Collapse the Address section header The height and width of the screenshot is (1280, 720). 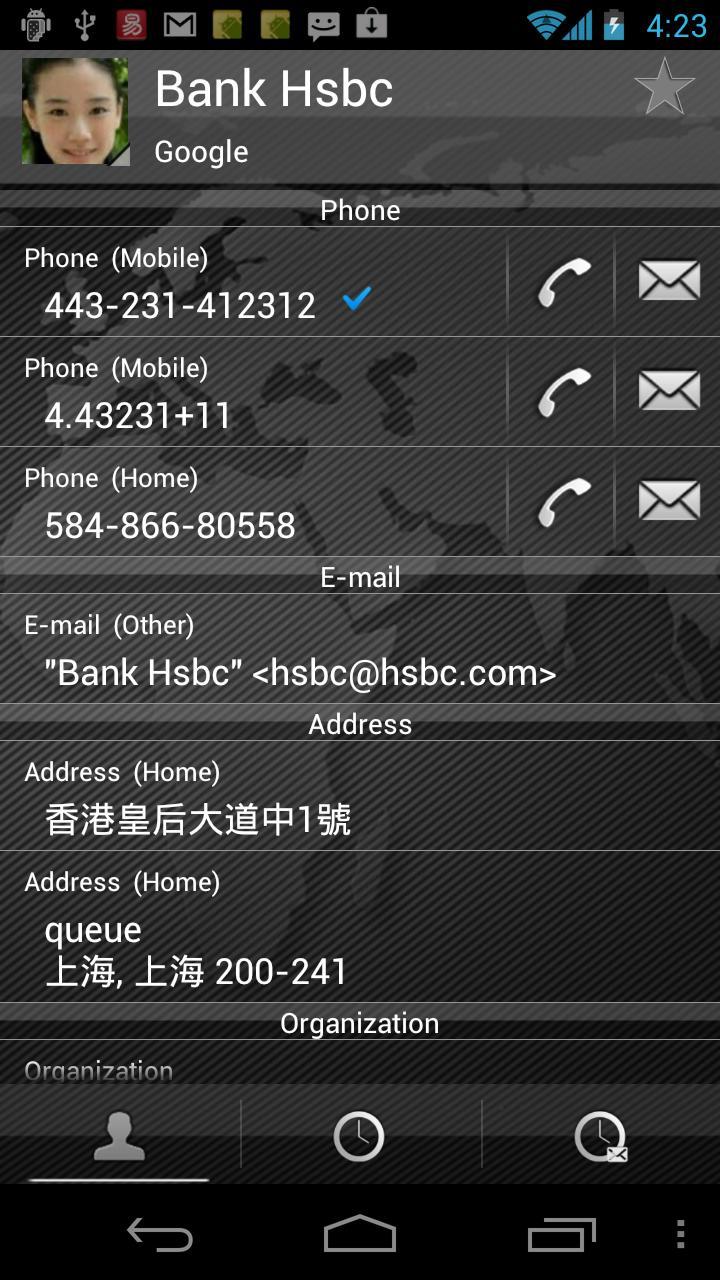360,723
